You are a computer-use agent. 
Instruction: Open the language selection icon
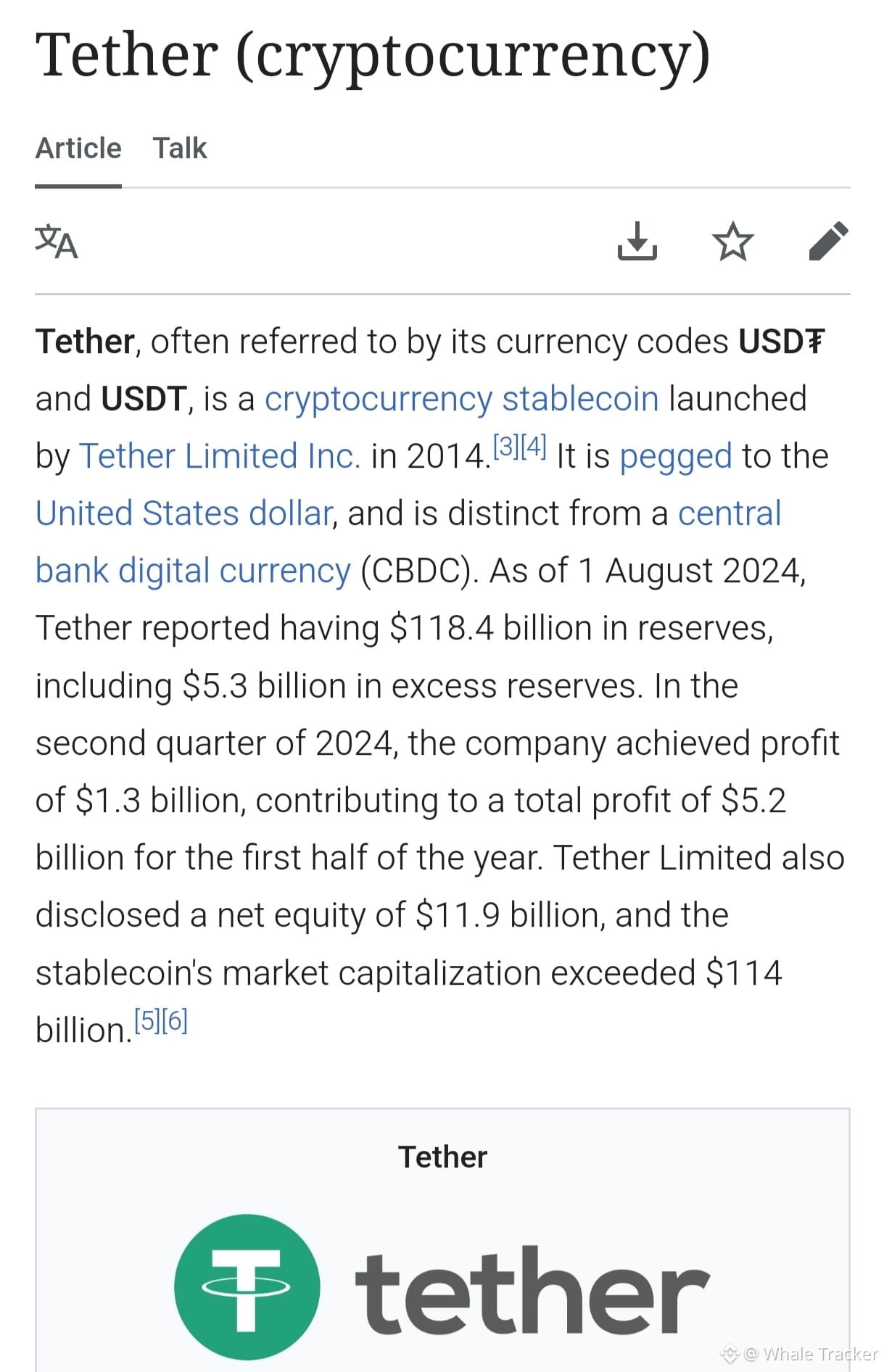click(x=56, y=241)
